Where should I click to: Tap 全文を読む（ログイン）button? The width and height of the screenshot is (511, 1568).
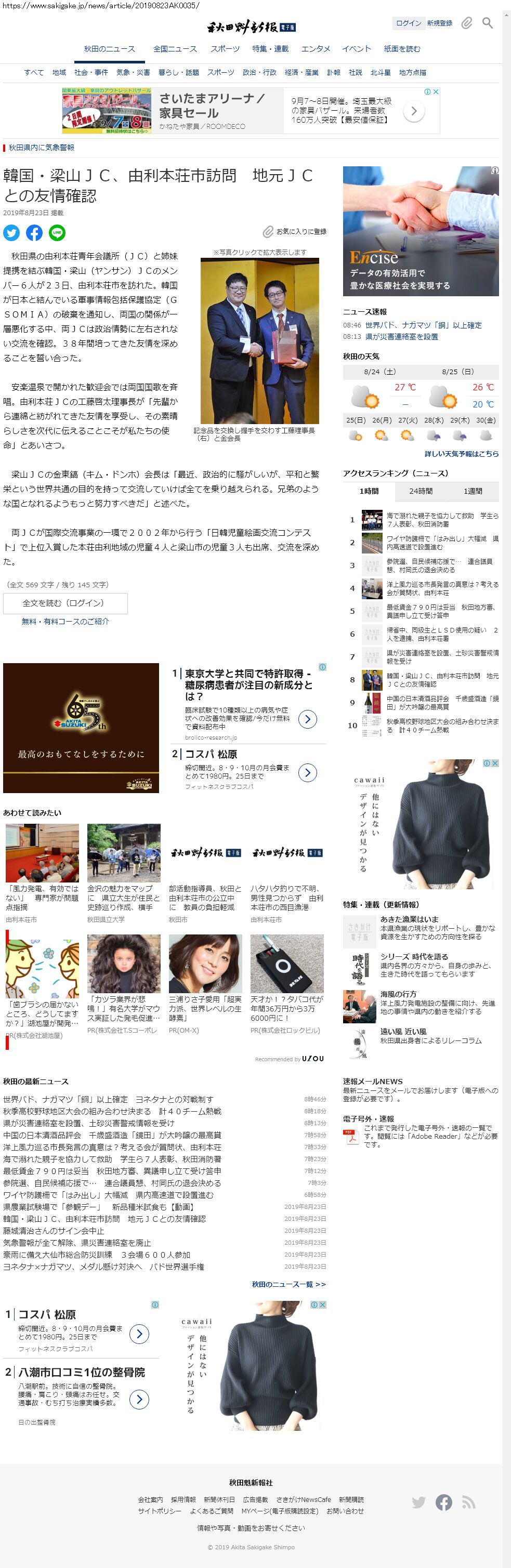click(65, 603)
